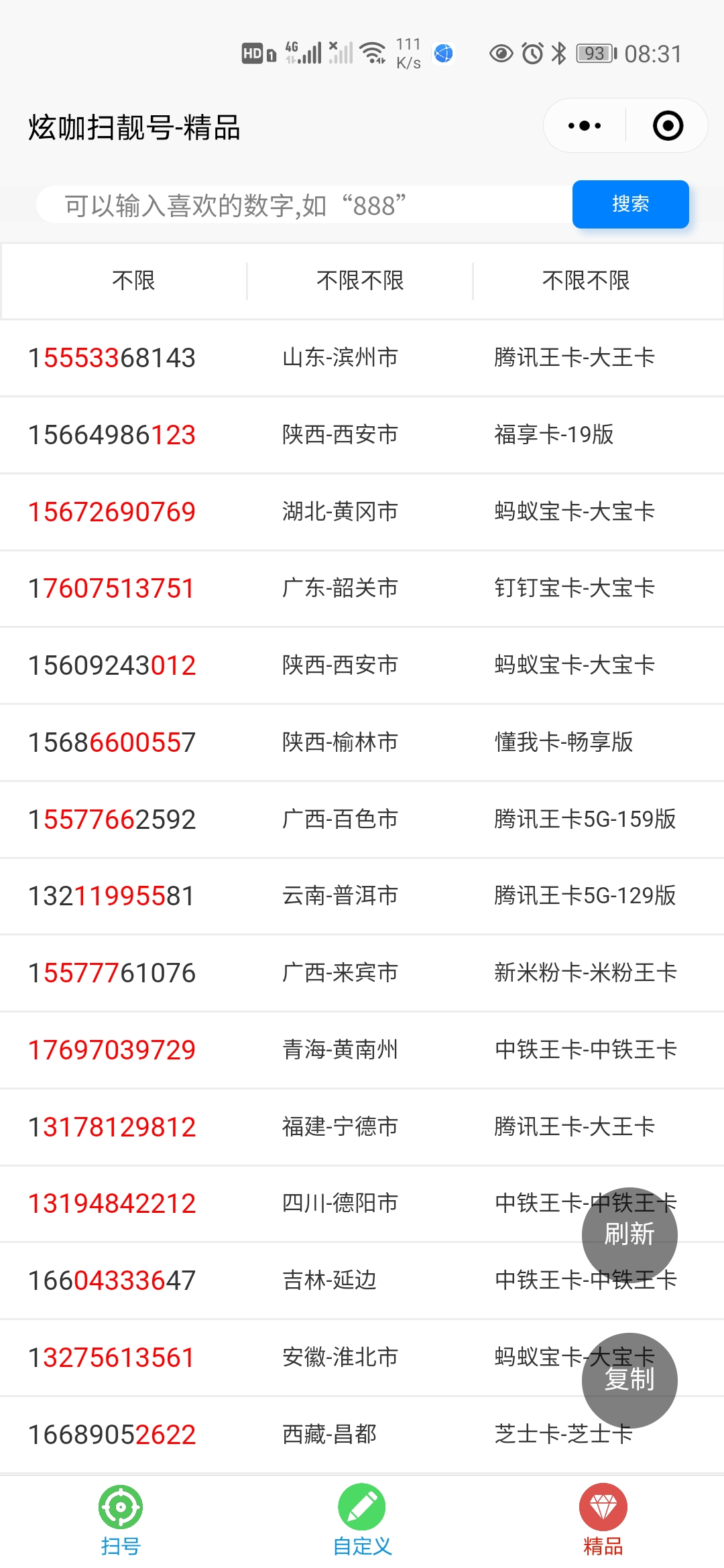This screenshot has height=1568, width=724.
Task: Expand the middle 不限不限 filter
Action: pyautogui.click(x=360, y=281)
